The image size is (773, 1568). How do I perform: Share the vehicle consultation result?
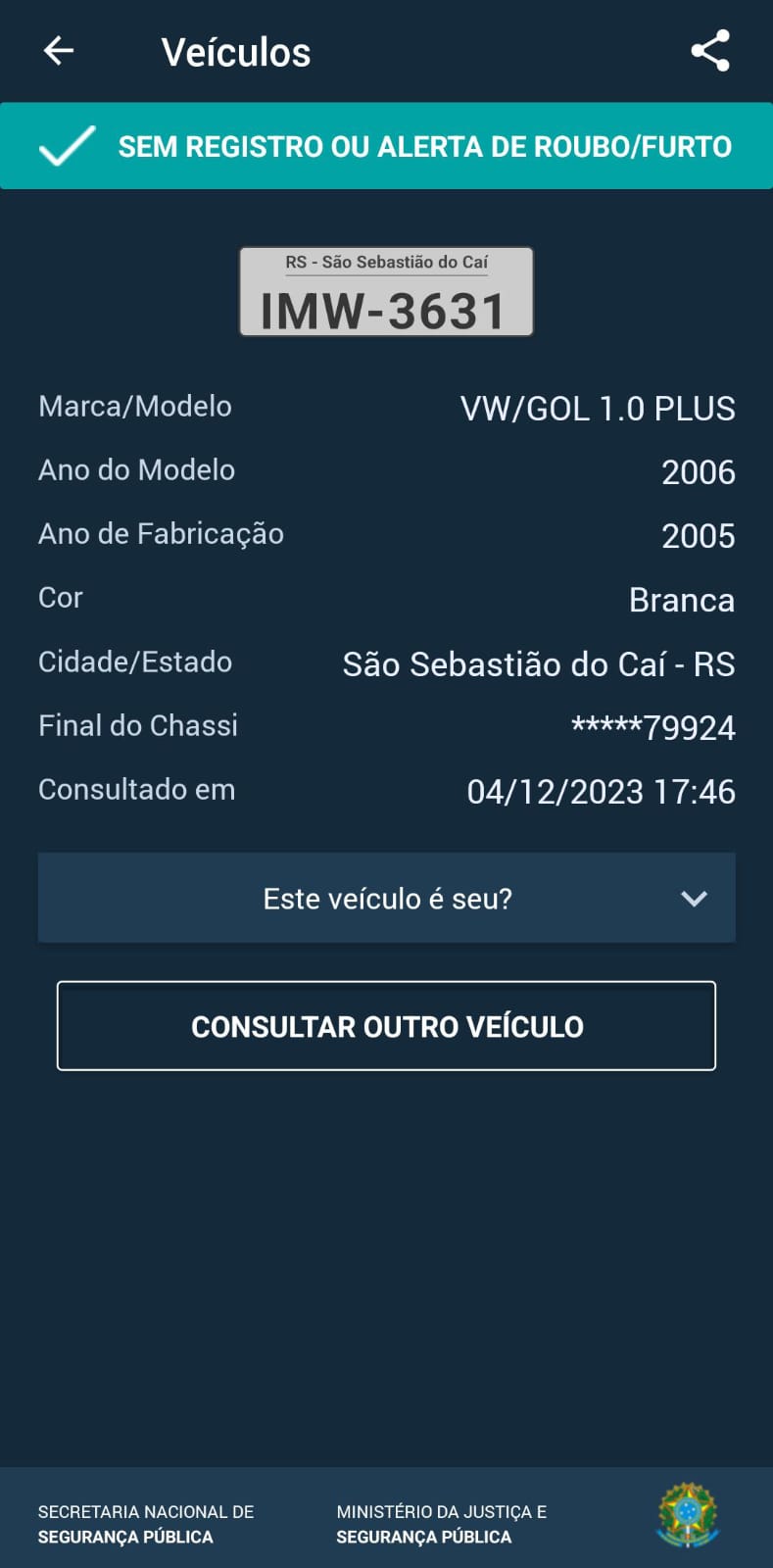tap(710, 51)
